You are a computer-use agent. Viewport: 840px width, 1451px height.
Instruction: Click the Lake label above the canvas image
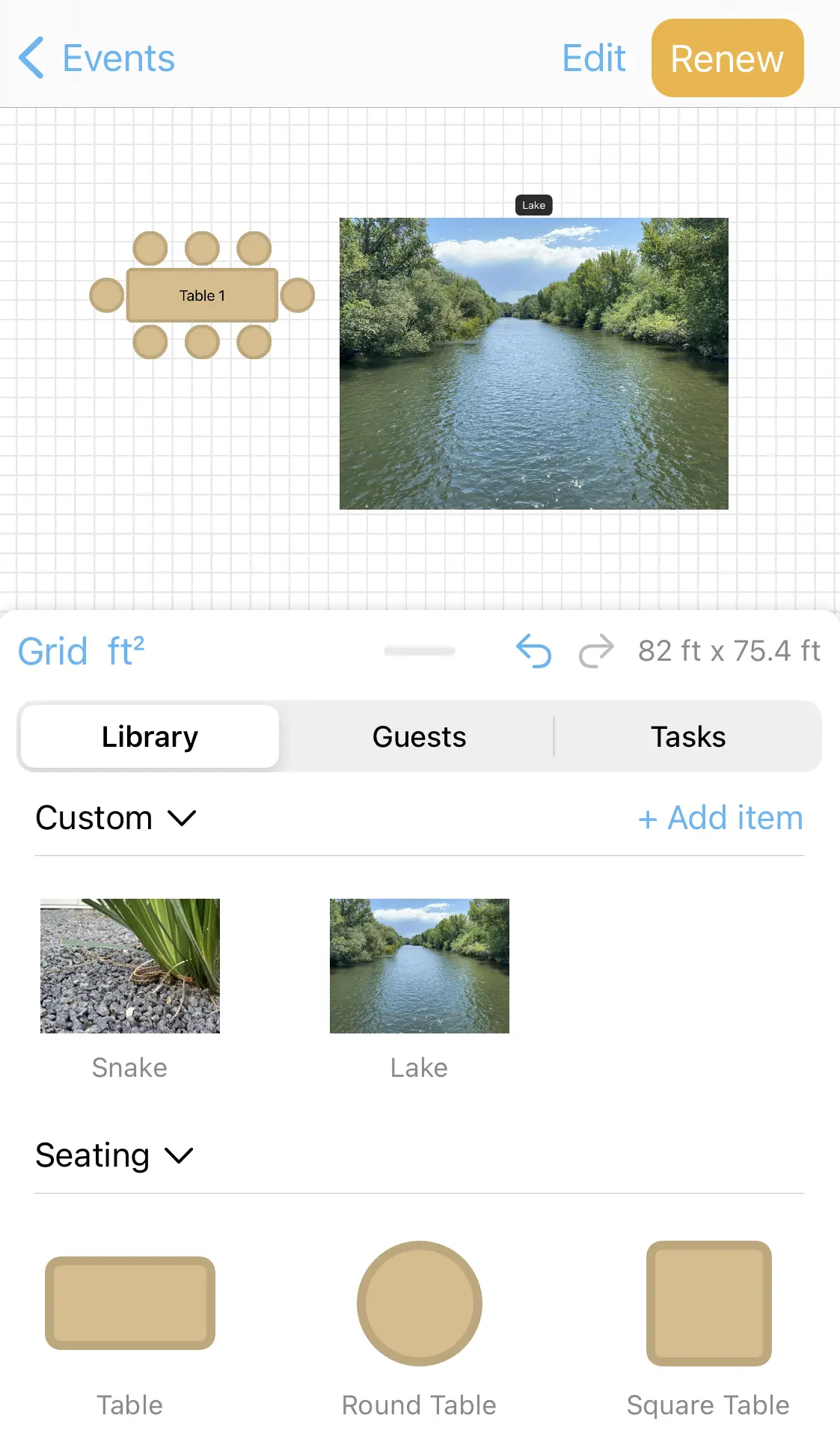533,204
